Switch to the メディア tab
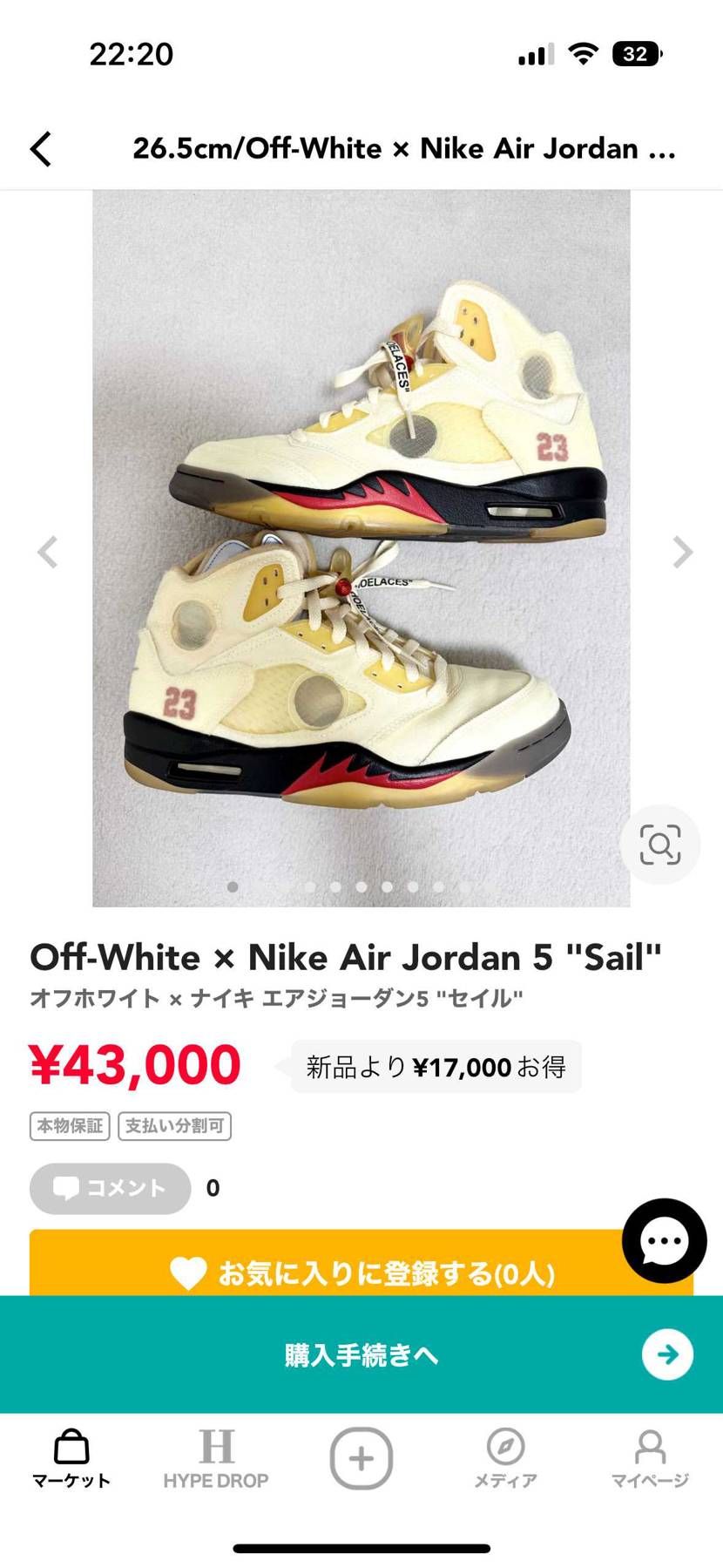723x1568 pixels. click(505, 1459)
